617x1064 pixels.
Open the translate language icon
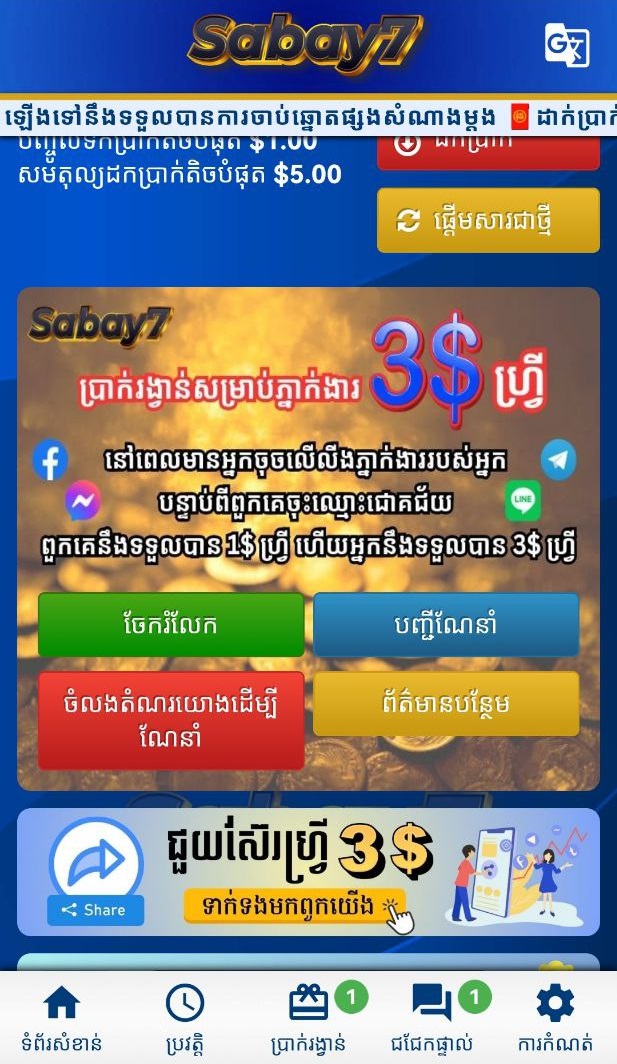566,46
